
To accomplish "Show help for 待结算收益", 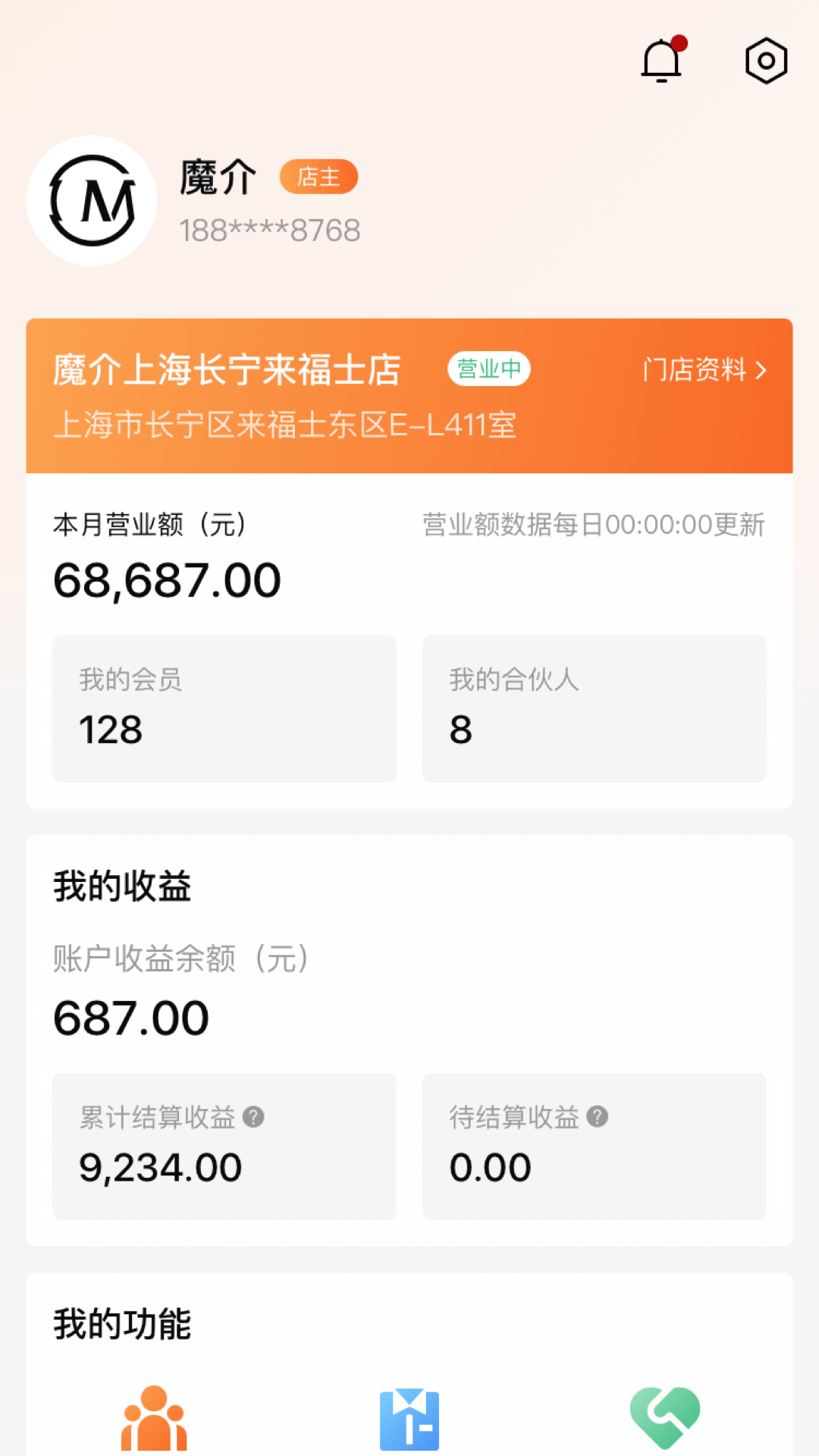I will [x=598, y=1117].
